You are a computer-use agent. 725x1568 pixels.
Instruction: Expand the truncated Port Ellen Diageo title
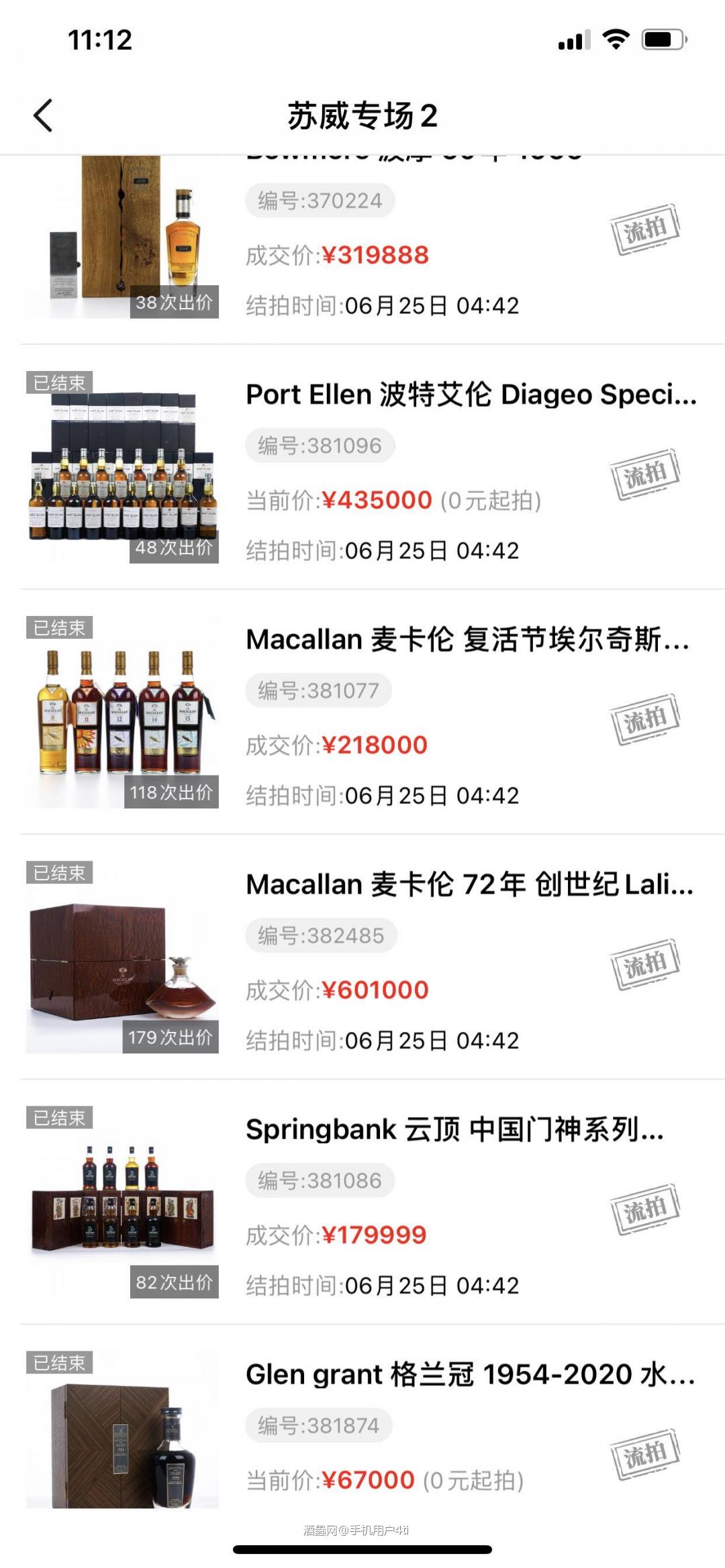(470, 395)
